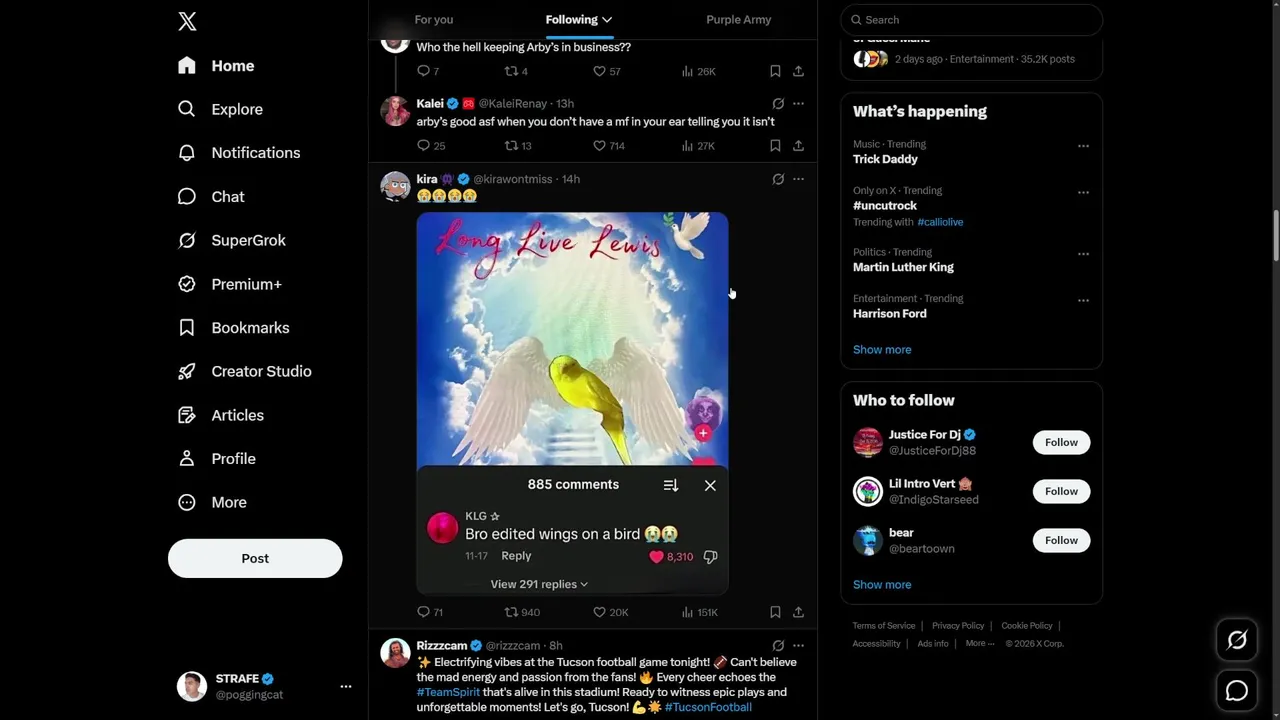Switch to the Purple Army tab
The image size is (1280, 720).
[738, 20]
